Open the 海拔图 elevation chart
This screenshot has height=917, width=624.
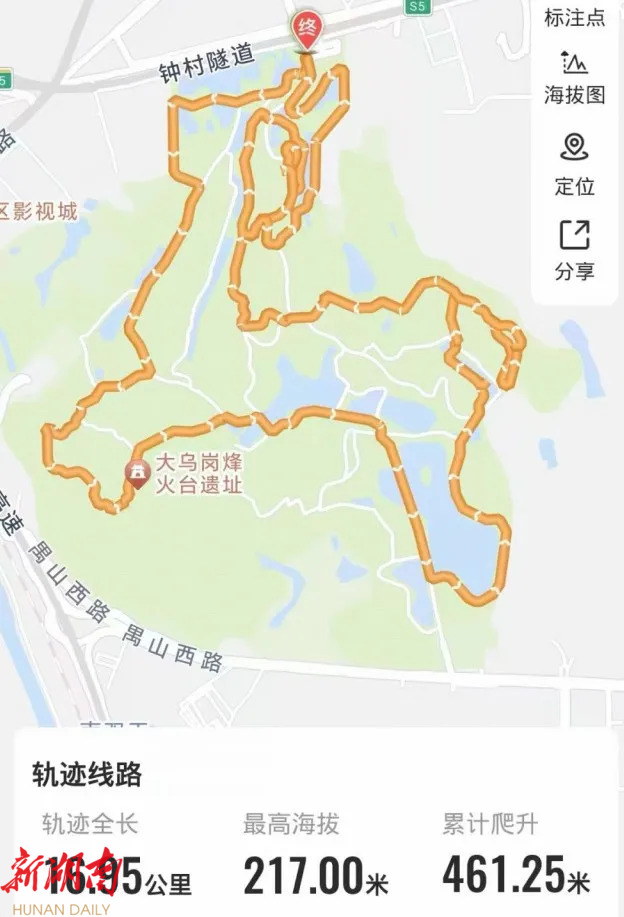pos(575,76)
